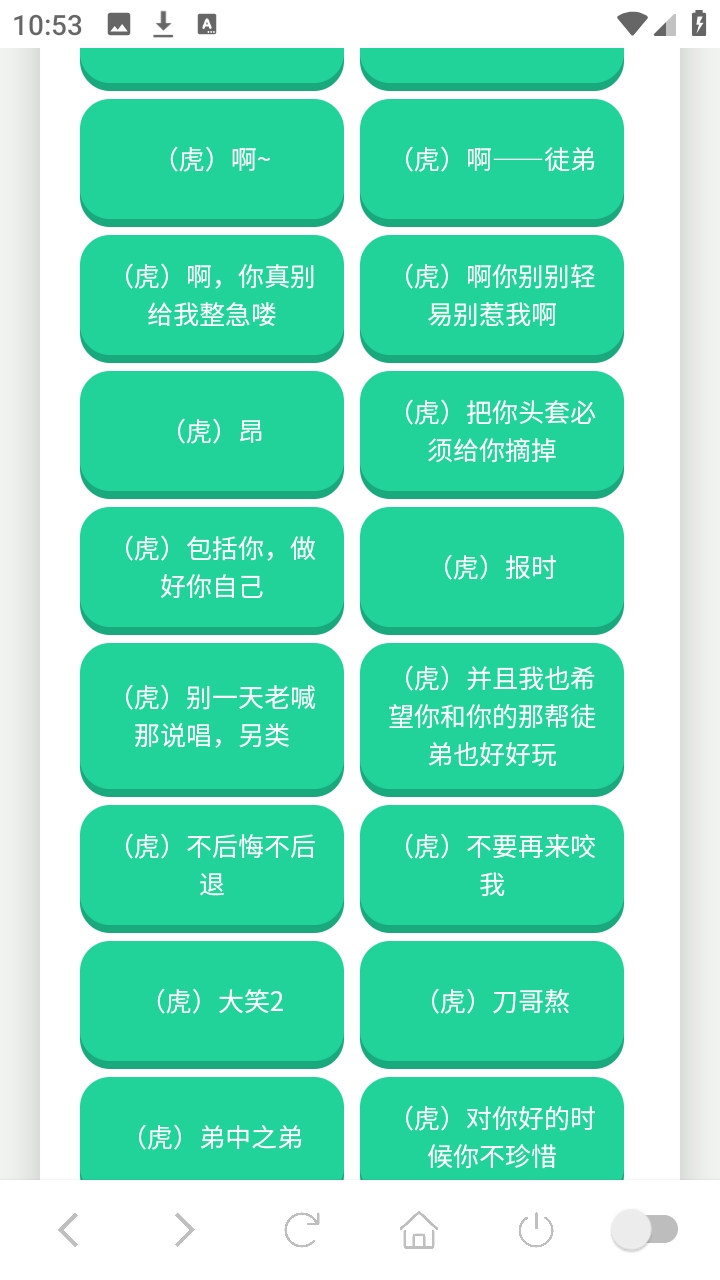Tap （虎）别一天老喊那说唱，另类
This screenshot has width=720, height=1280.
[211, 716]
